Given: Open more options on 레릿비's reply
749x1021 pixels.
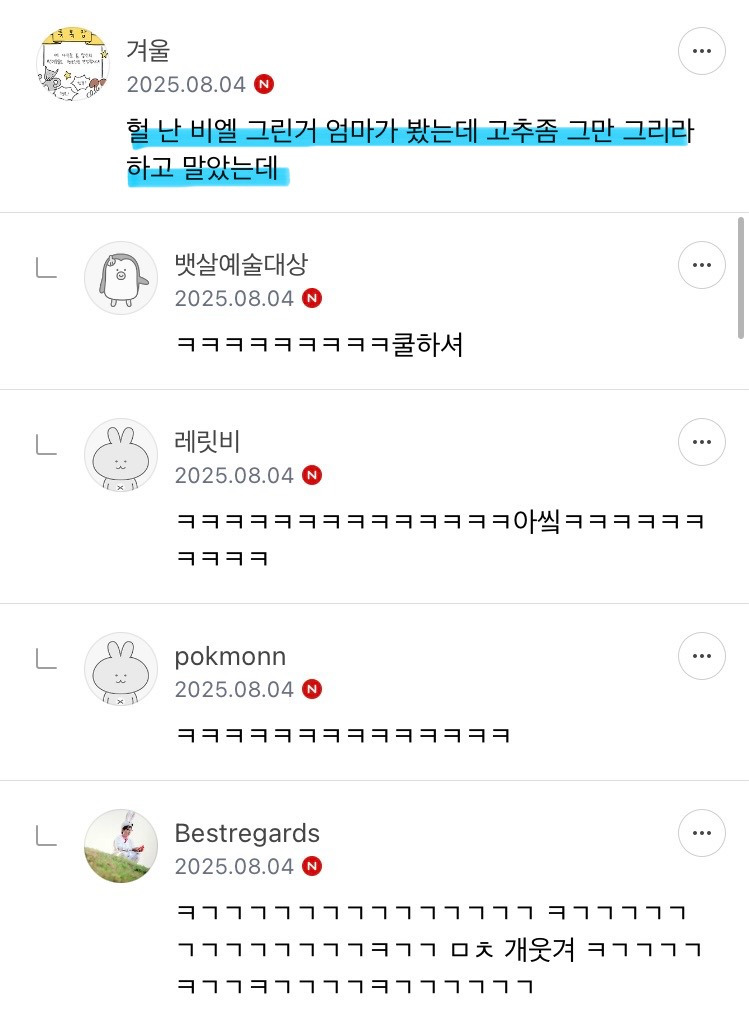Looking at the screenshot, I should coord(701,442).
